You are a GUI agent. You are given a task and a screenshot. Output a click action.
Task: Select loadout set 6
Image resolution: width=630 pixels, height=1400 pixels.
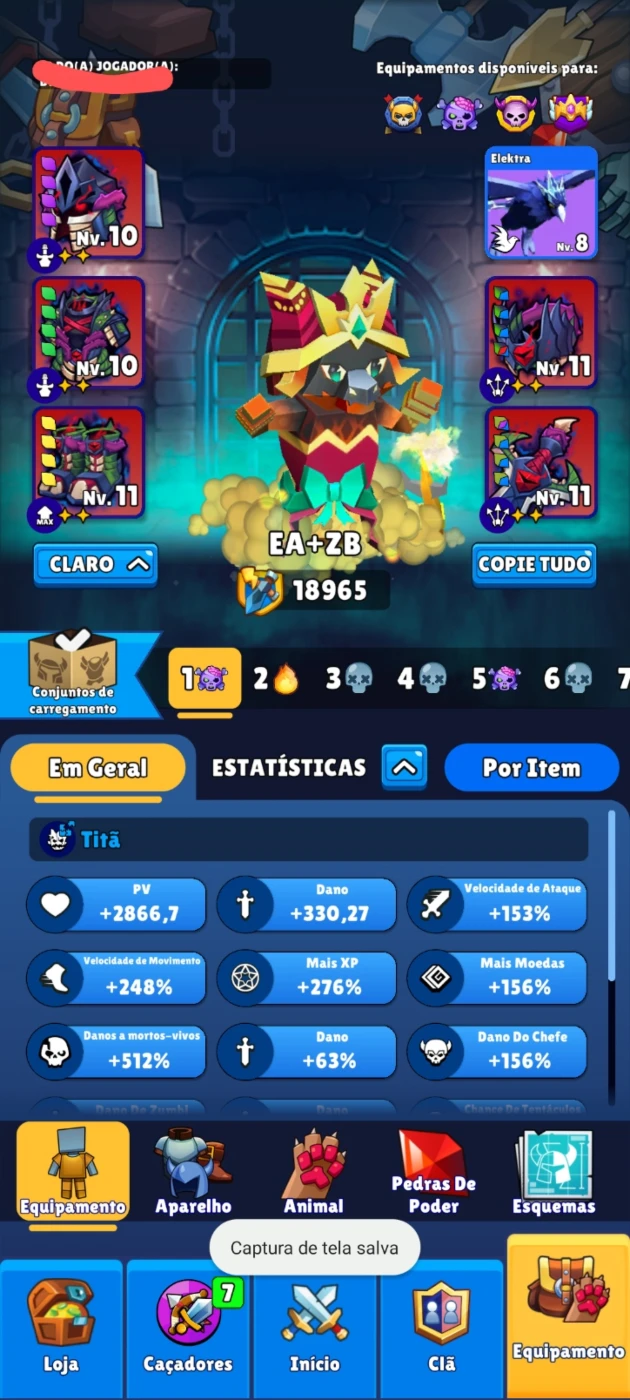(568, 679)
